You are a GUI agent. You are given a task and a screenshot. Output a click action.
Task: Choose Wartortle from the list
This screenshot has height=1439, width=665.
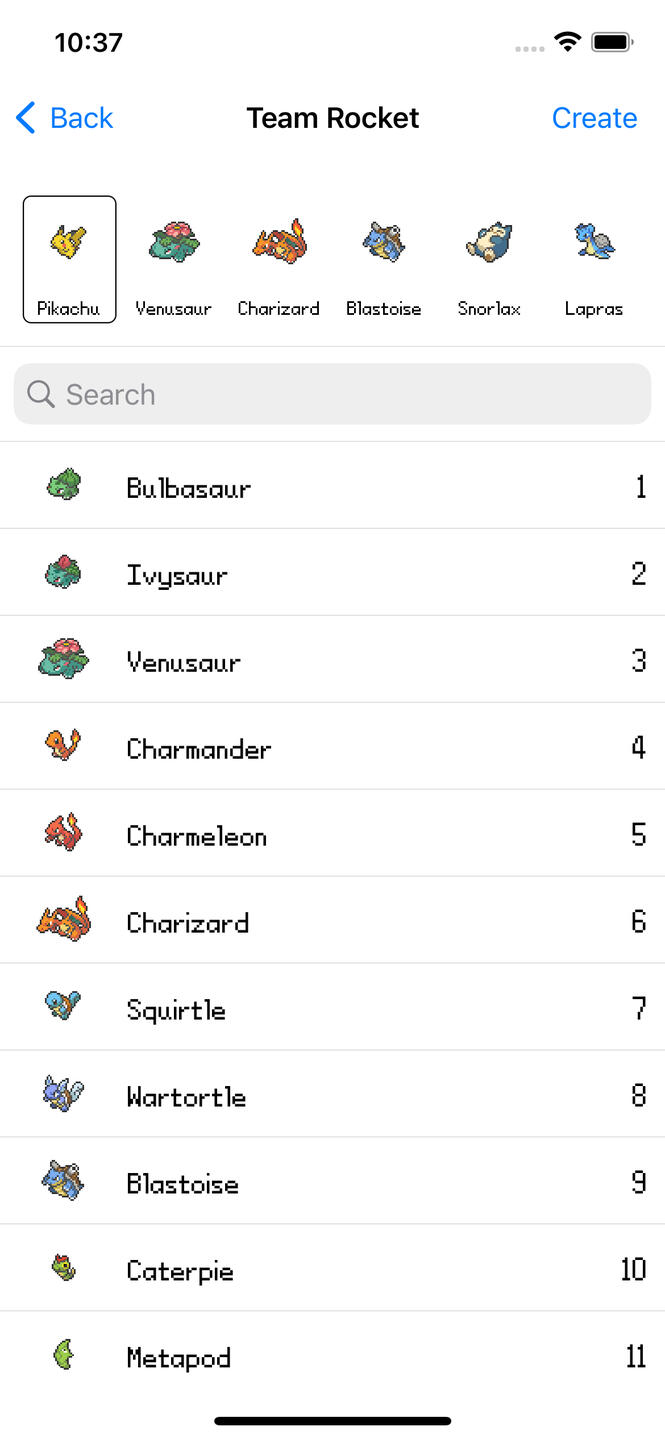332,1096
